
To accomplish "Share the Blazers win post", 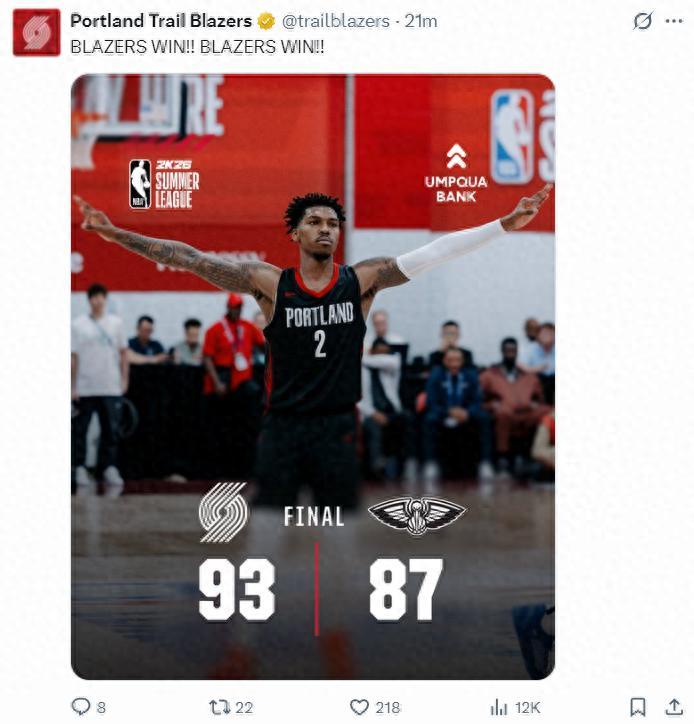I will (673, 707).
